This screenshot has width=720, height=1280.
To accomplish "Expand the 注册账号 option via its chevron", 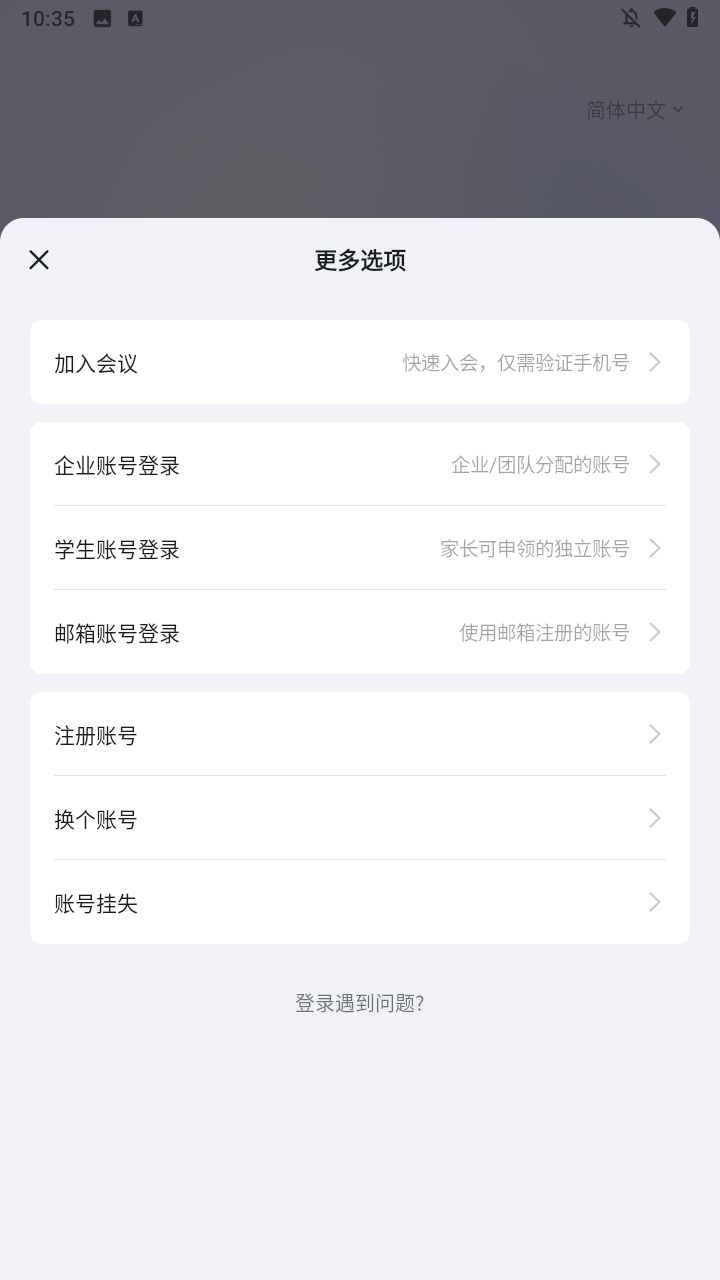I will pos(655,735).
